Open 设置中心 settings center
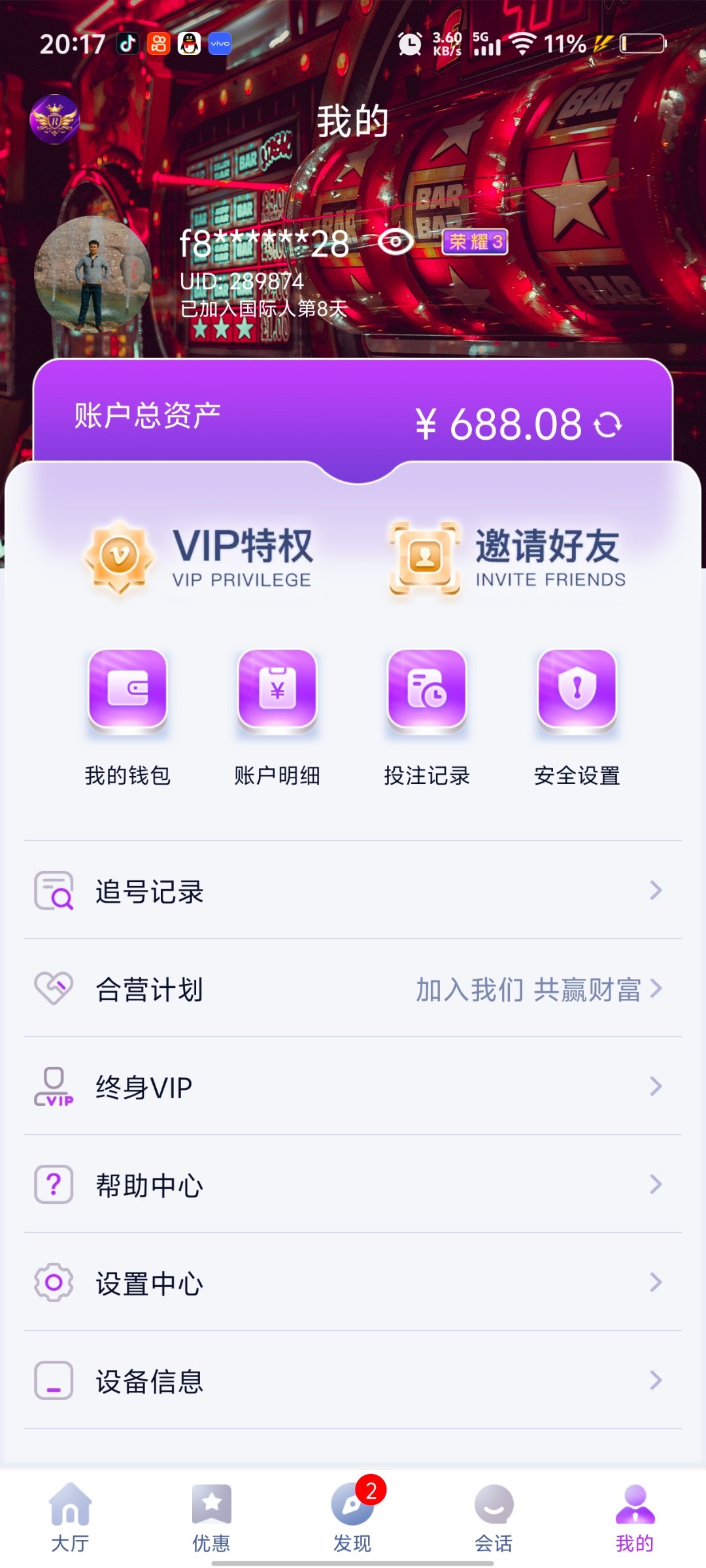 (x=353, y=1282)
